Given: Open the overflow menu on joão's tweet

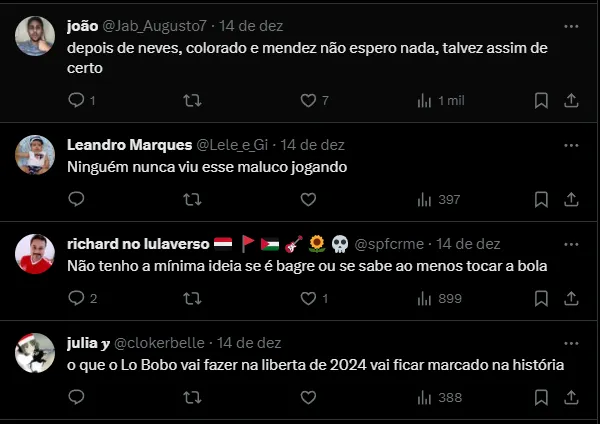Looking at the screenshot, I should pos(571,27).
